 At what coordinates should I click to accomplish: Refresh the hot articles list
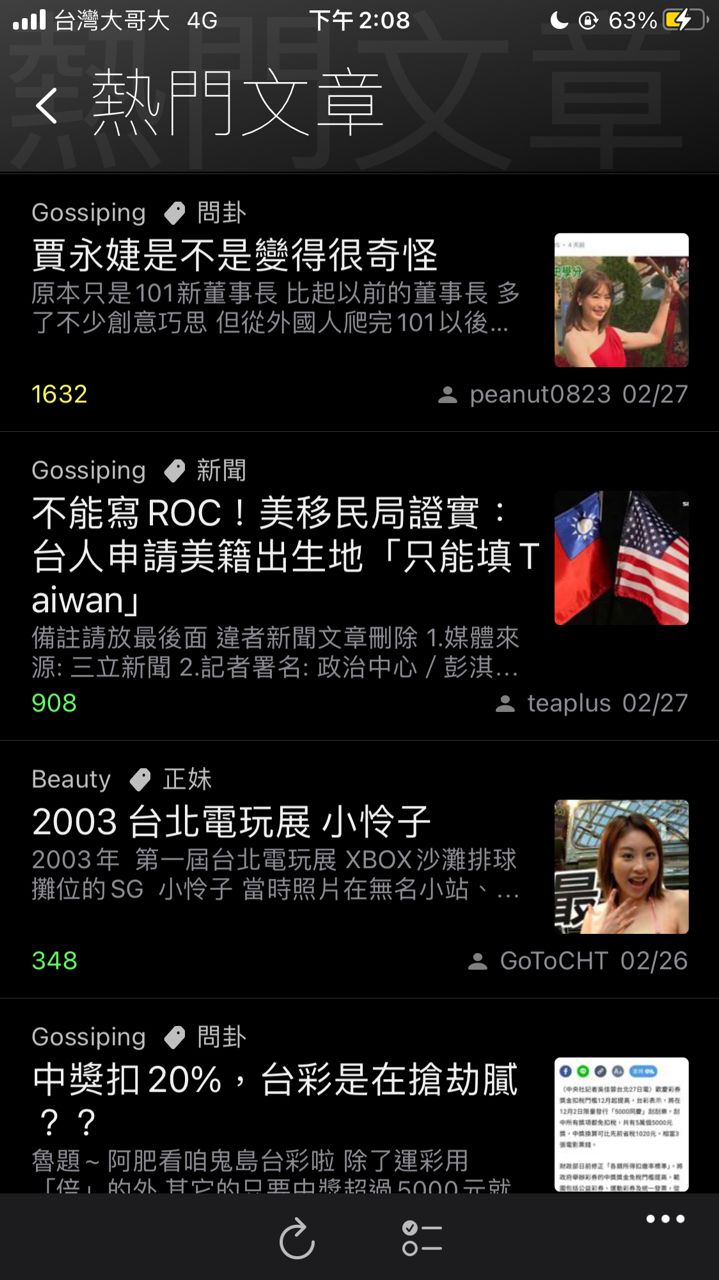pyautogui.click(x=297, y=1240)
